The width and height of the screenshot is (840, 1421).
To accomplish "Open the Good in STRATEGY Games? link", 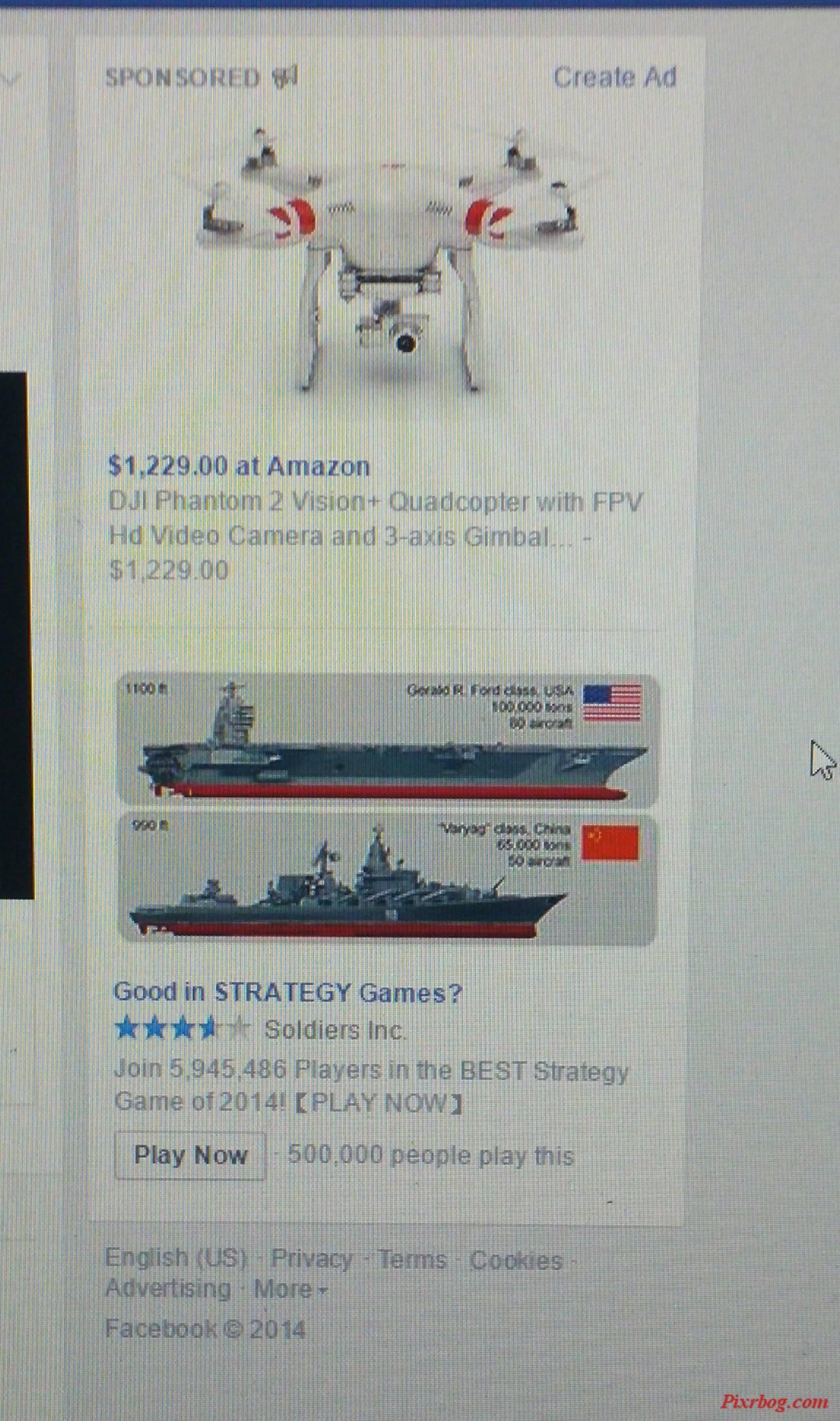I will click(287, 992).
